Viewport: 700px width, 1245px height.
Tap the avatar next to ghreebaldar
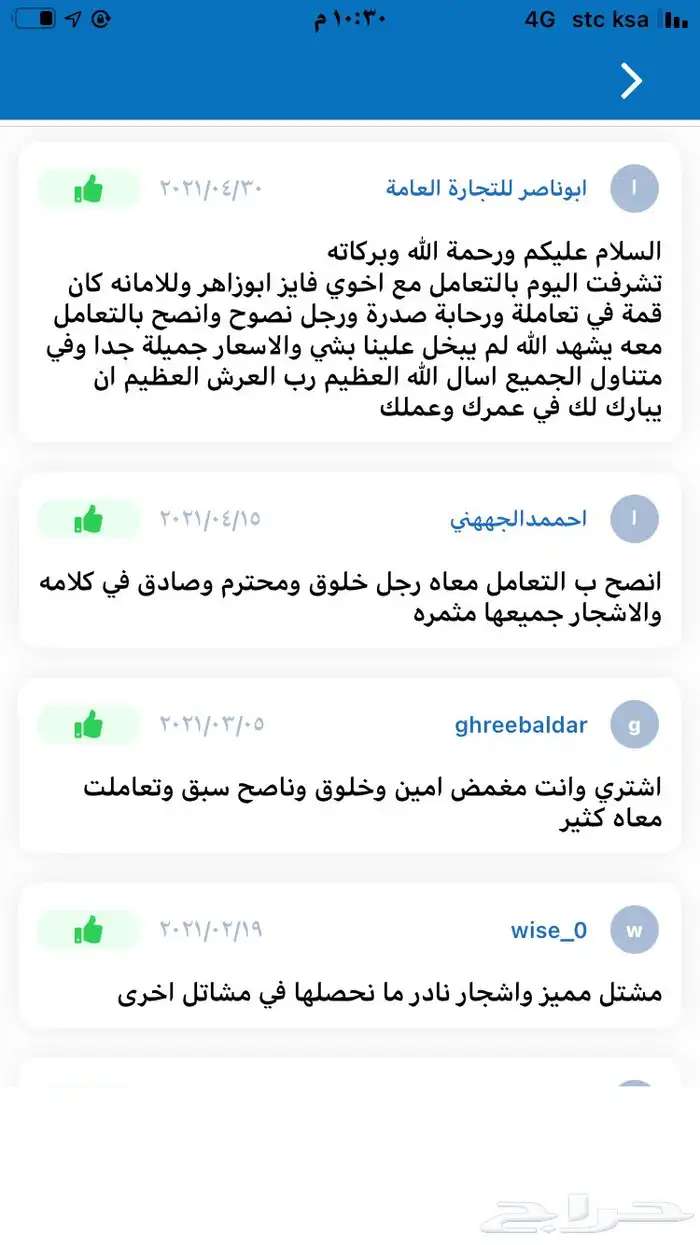(x=634, y=725)
